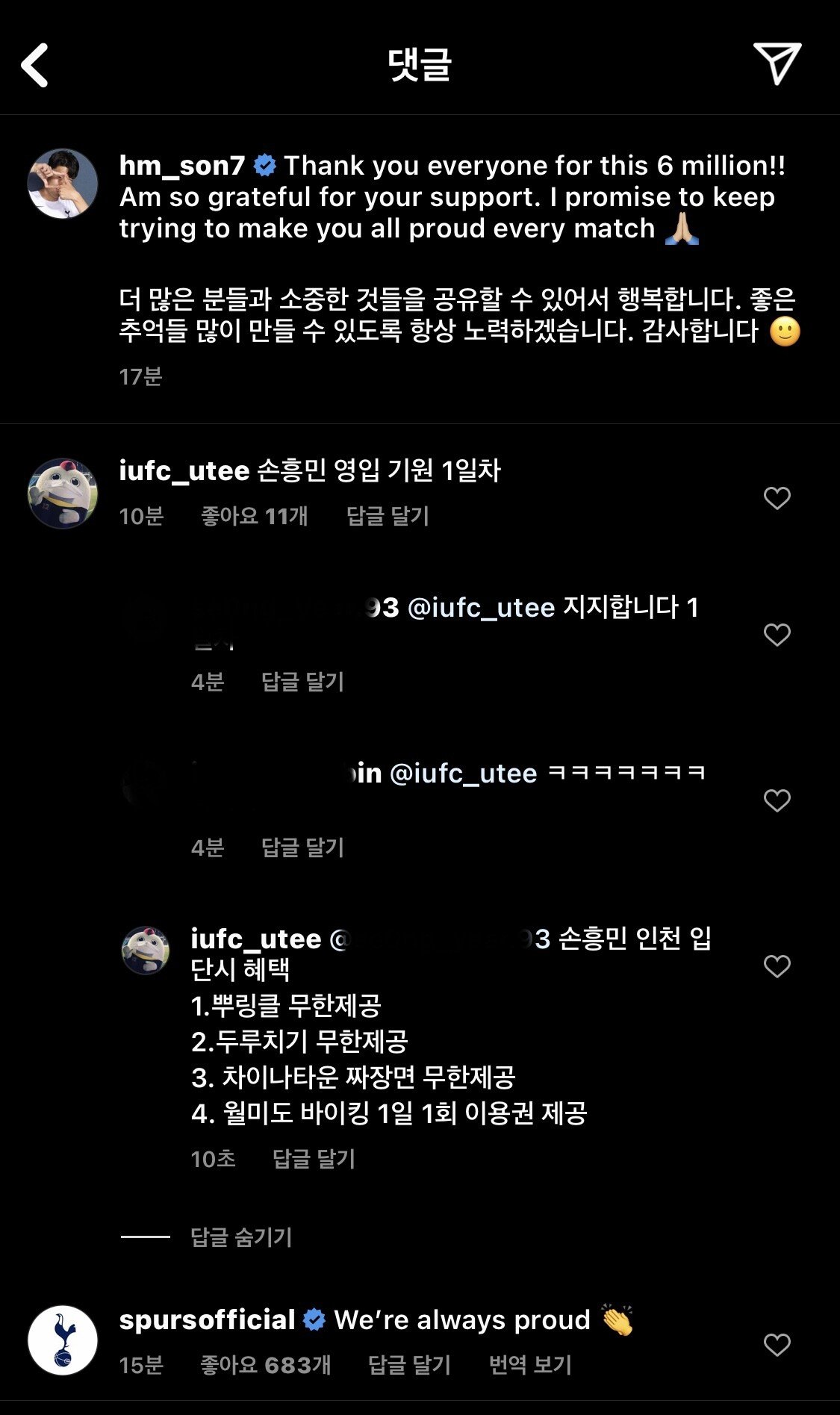View 683 likes on spursofficial's comment
This screenshot has height=1415, width=840.
265,1365
